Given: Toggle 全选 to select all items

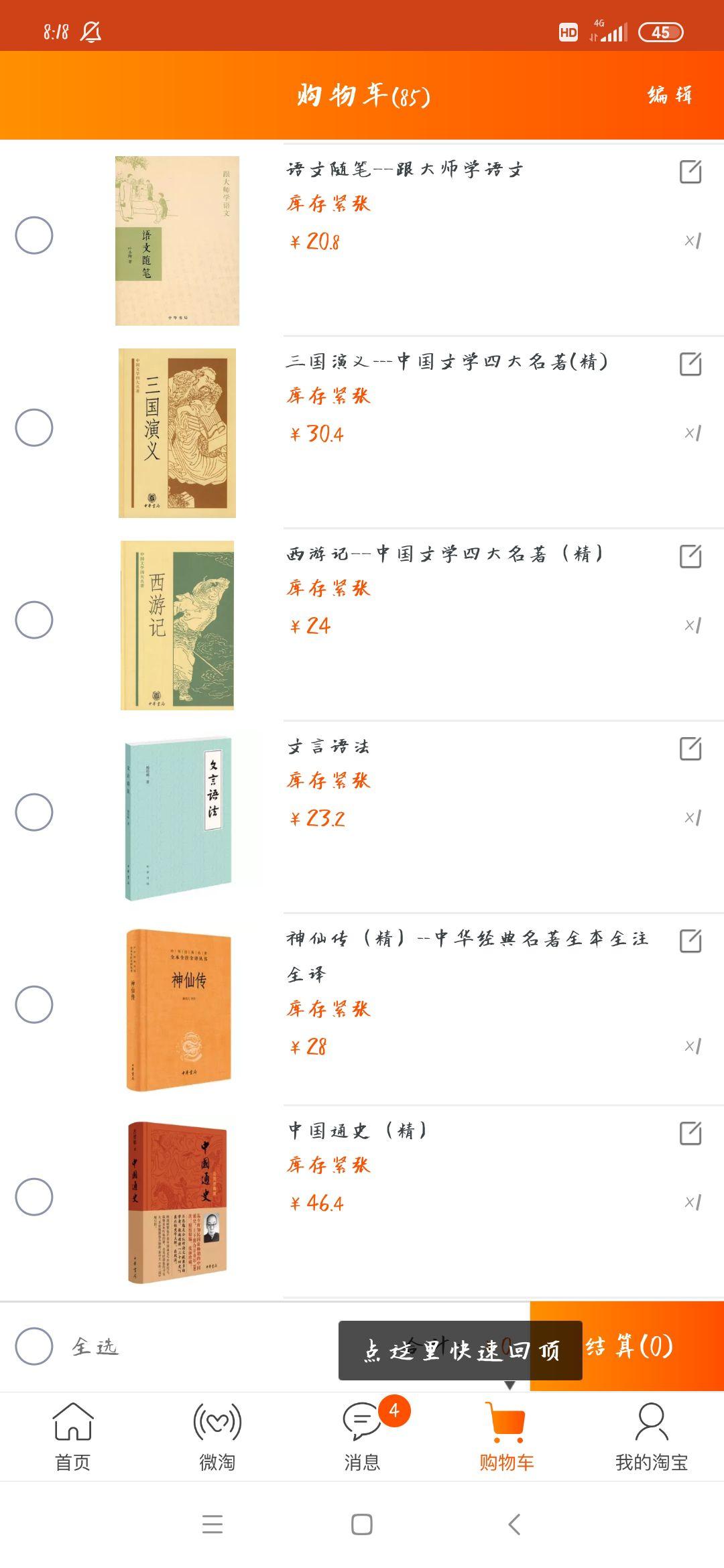Looking at the screenshot, I should click(x=34, y=1346).
